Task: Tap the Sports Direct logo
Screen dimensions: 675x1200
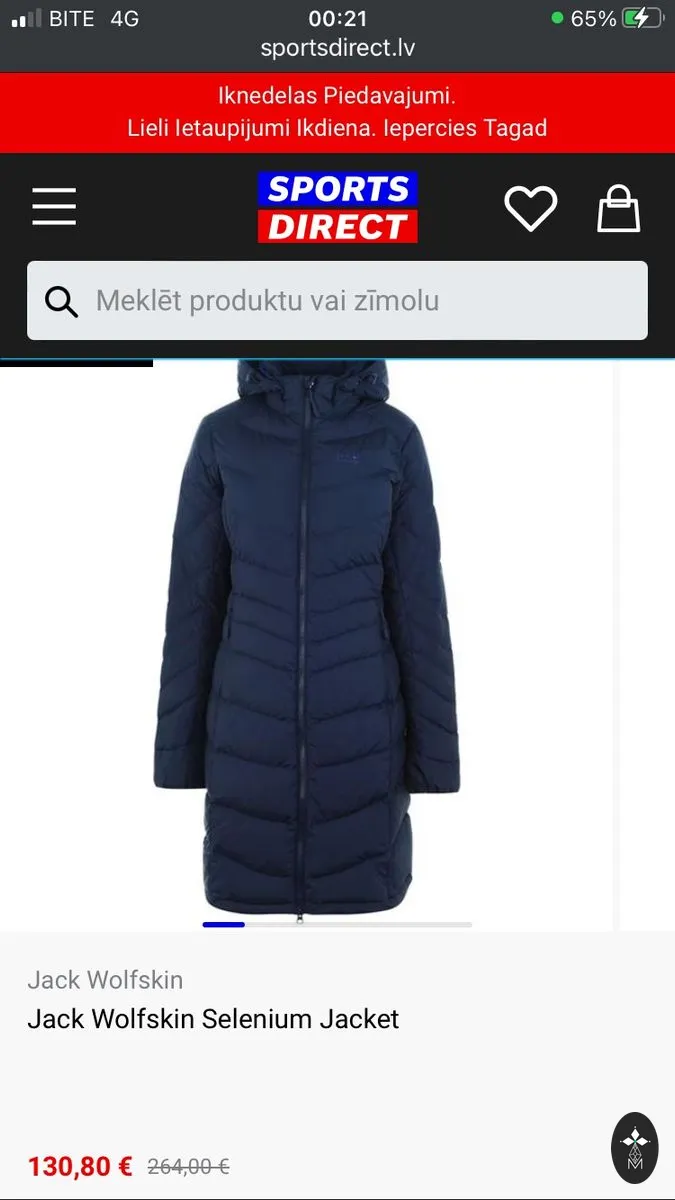Action: pyautogui.click(x=338, y=207)
